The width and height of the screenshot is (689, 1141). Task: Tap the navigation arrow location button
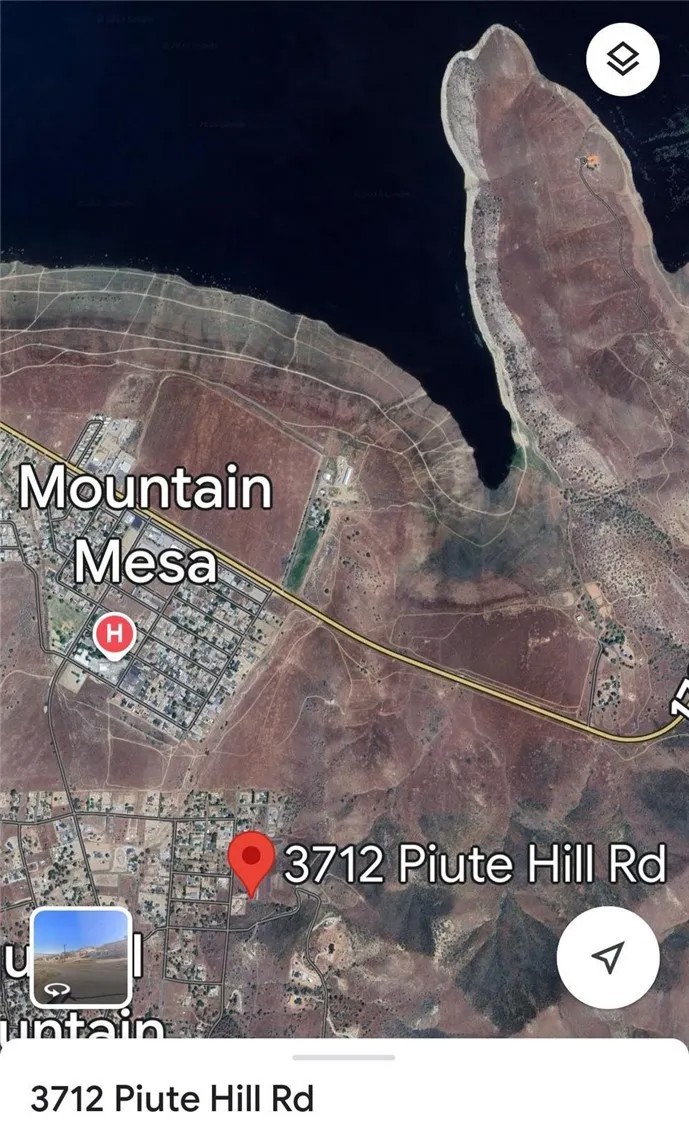tap(607, 957)
